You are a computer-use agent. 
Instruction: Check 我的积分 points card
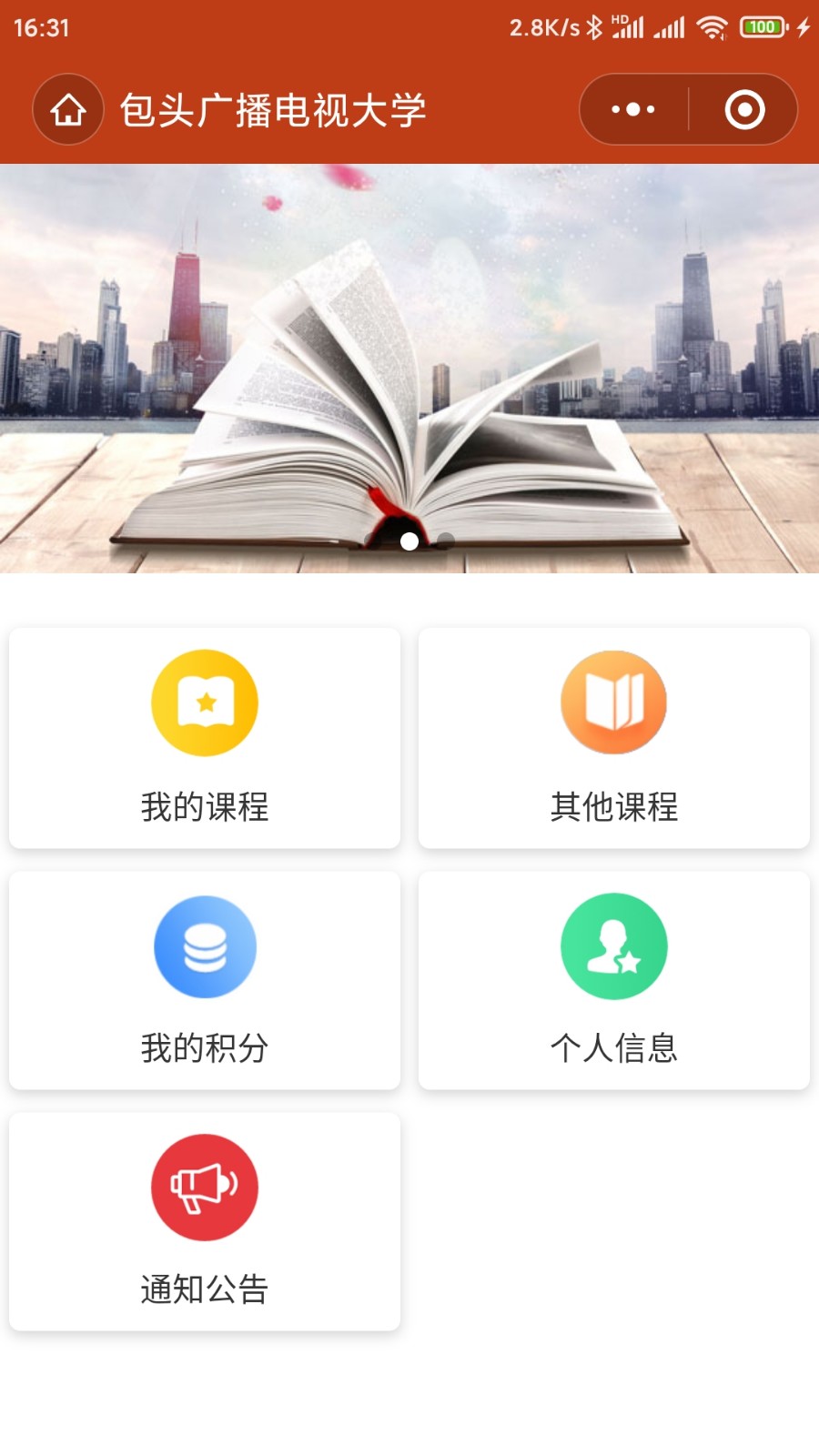click(205, 980)
